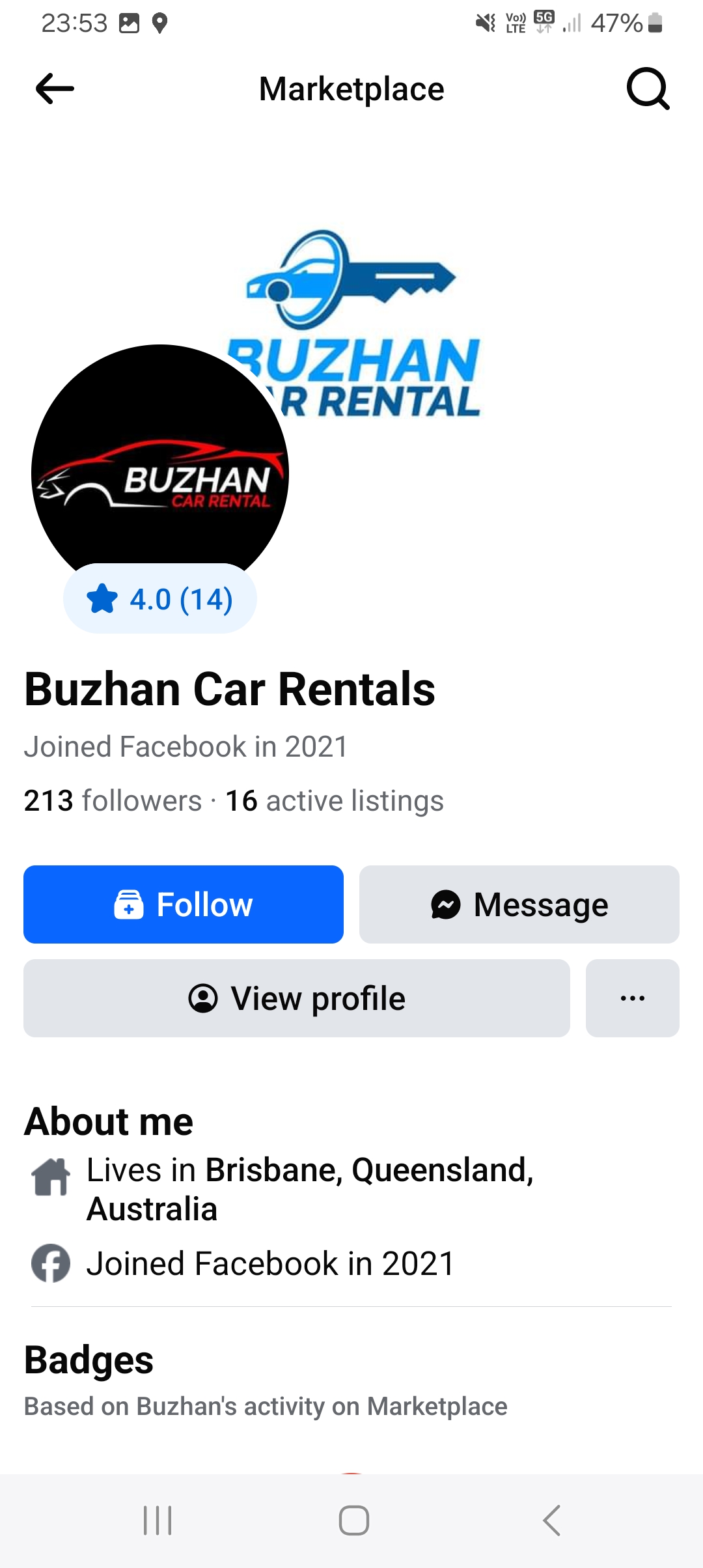The image size is (703, 1568).
Task: Follow Buzhan Car Rentals
Action: pyautogui.click(x=184, y=904)
